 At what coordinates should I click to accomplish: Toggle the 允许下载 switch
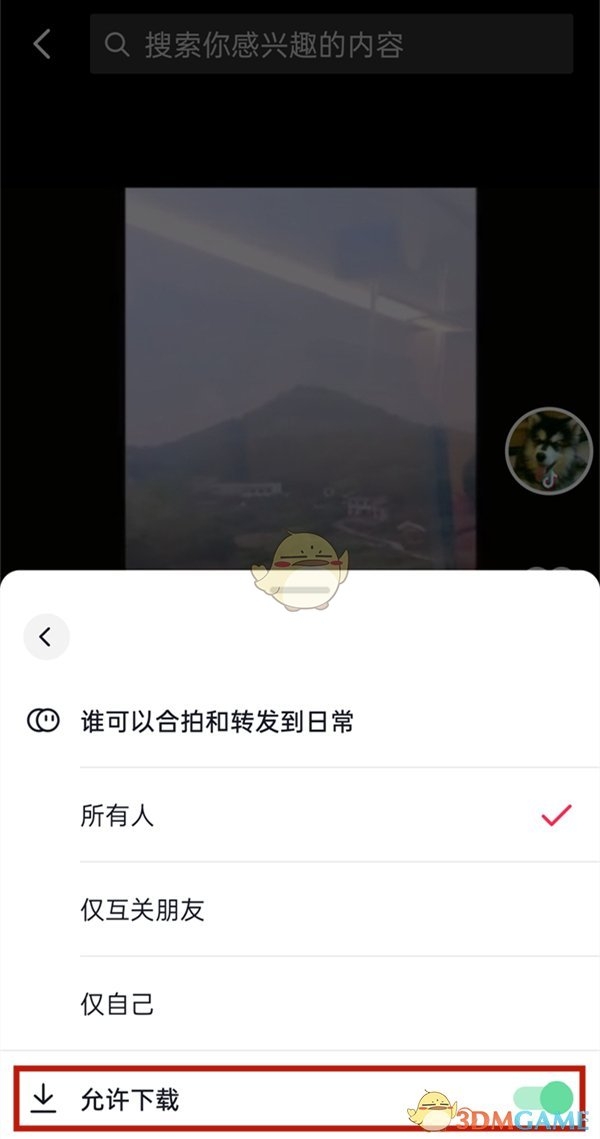tap(545, 1098)
